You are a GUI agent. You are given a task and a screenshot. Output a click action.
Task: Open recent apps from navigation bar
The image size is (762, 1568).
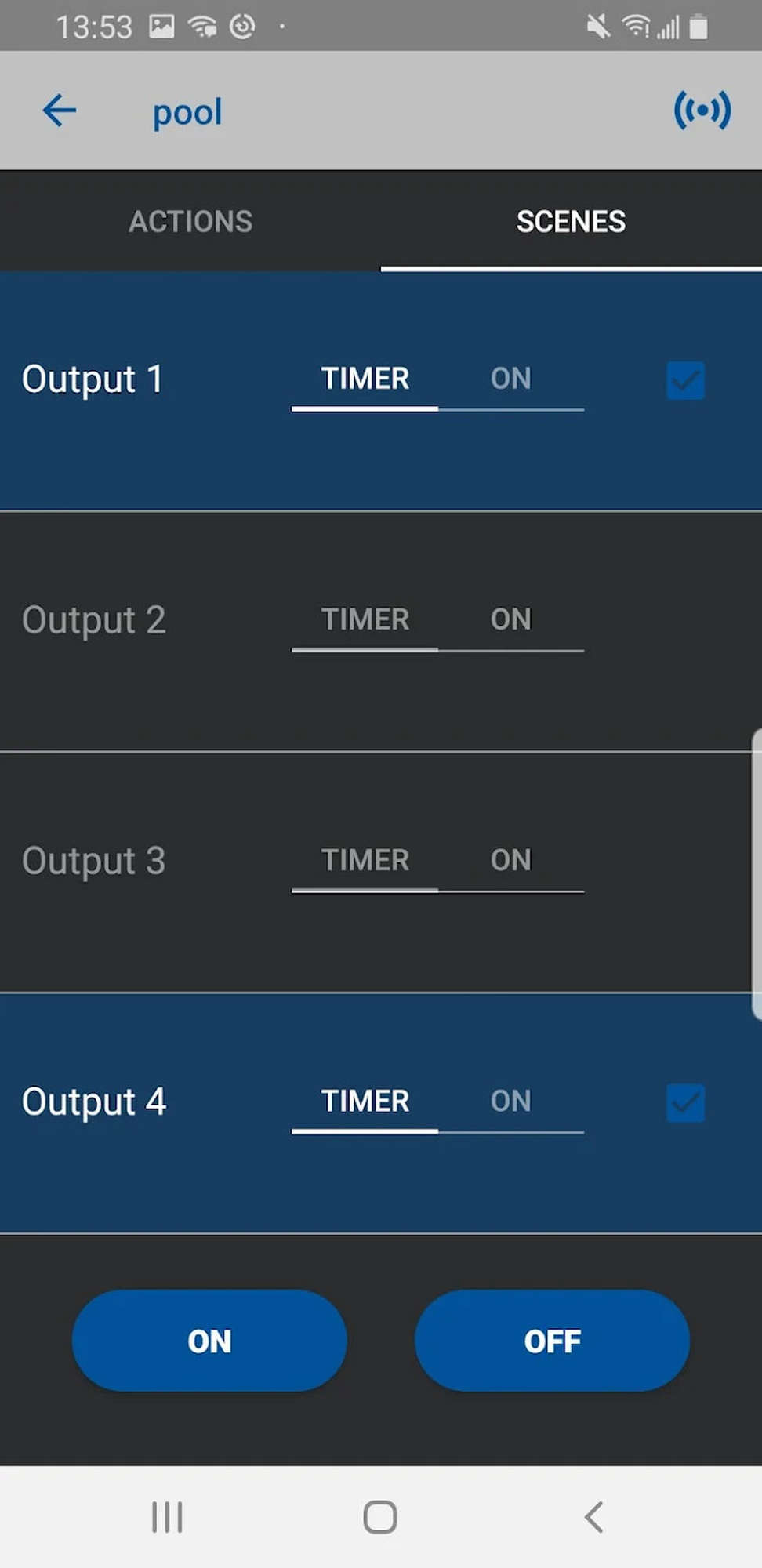click(x=167, y=1517)
